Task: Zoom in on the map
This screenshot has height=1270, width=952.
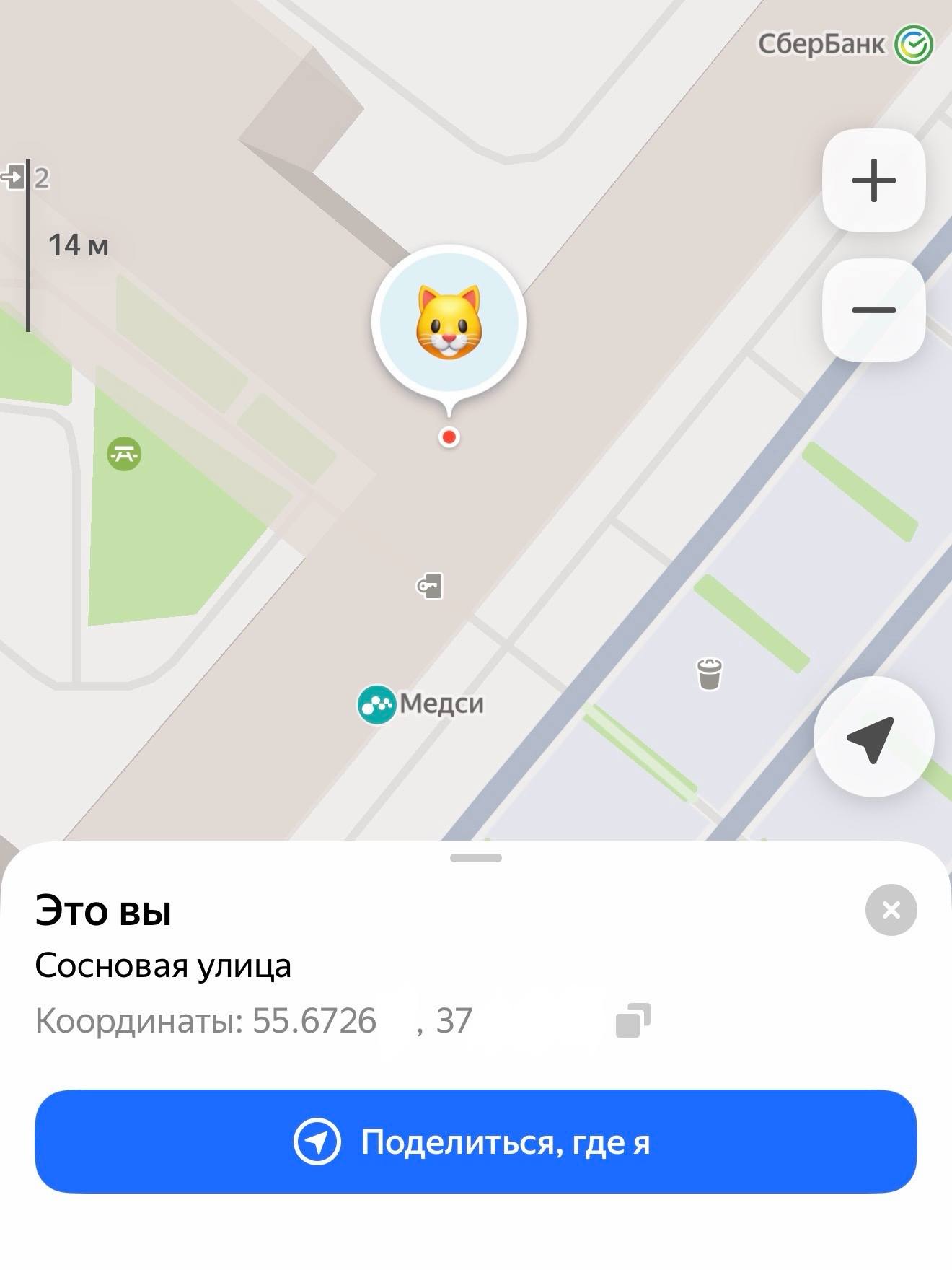Action: click(x=873, y=180)
